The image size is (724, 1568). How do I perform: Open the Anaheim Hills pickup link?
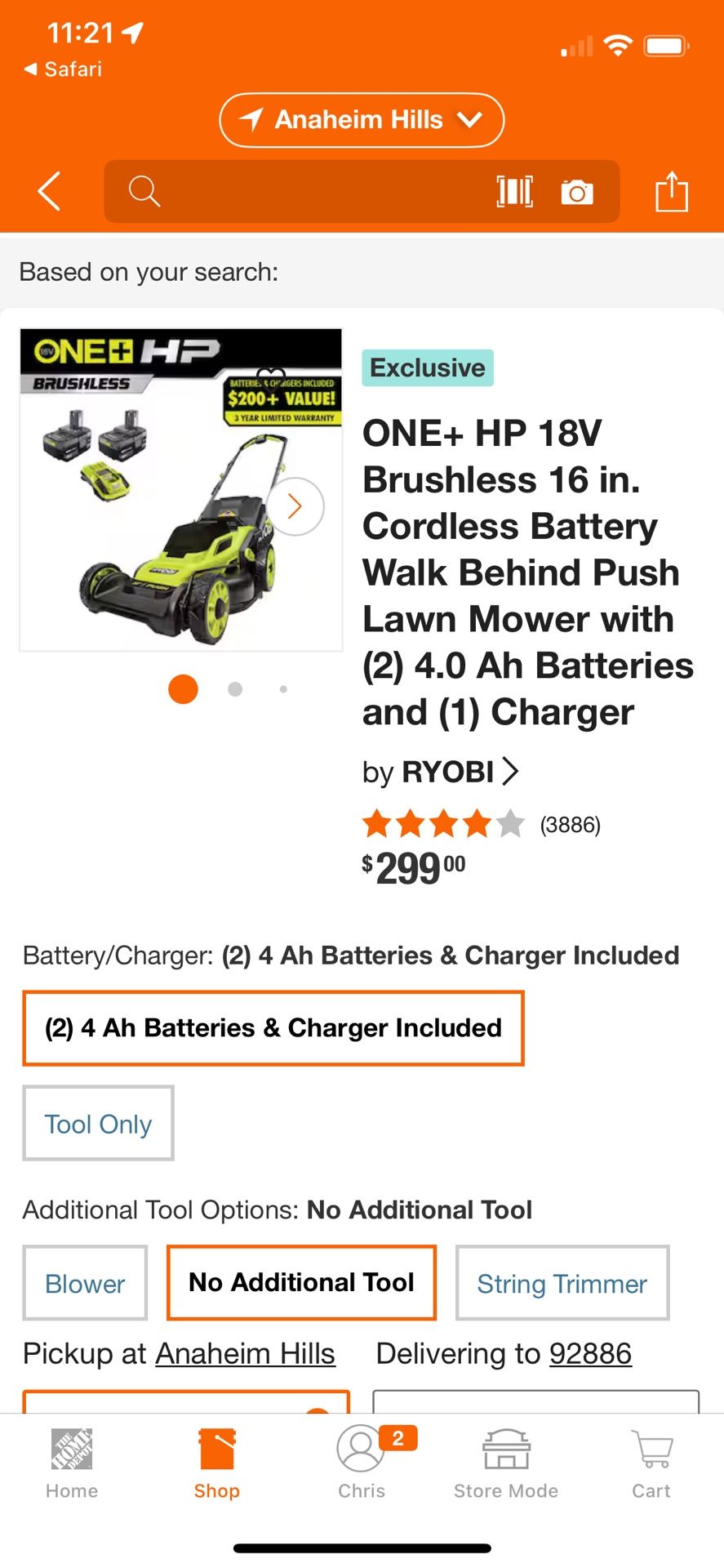coord(244,1353)
